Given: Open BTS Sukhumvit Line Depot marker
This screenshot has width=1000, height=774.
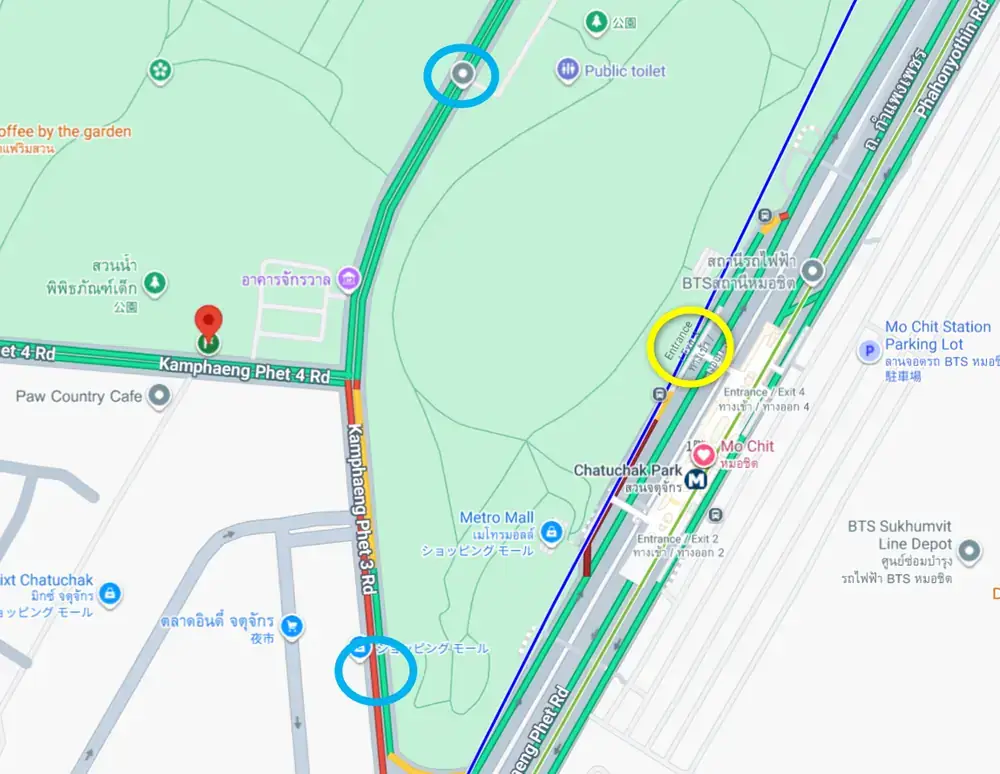Looking at the screenshot, I should tap(968, 551).
